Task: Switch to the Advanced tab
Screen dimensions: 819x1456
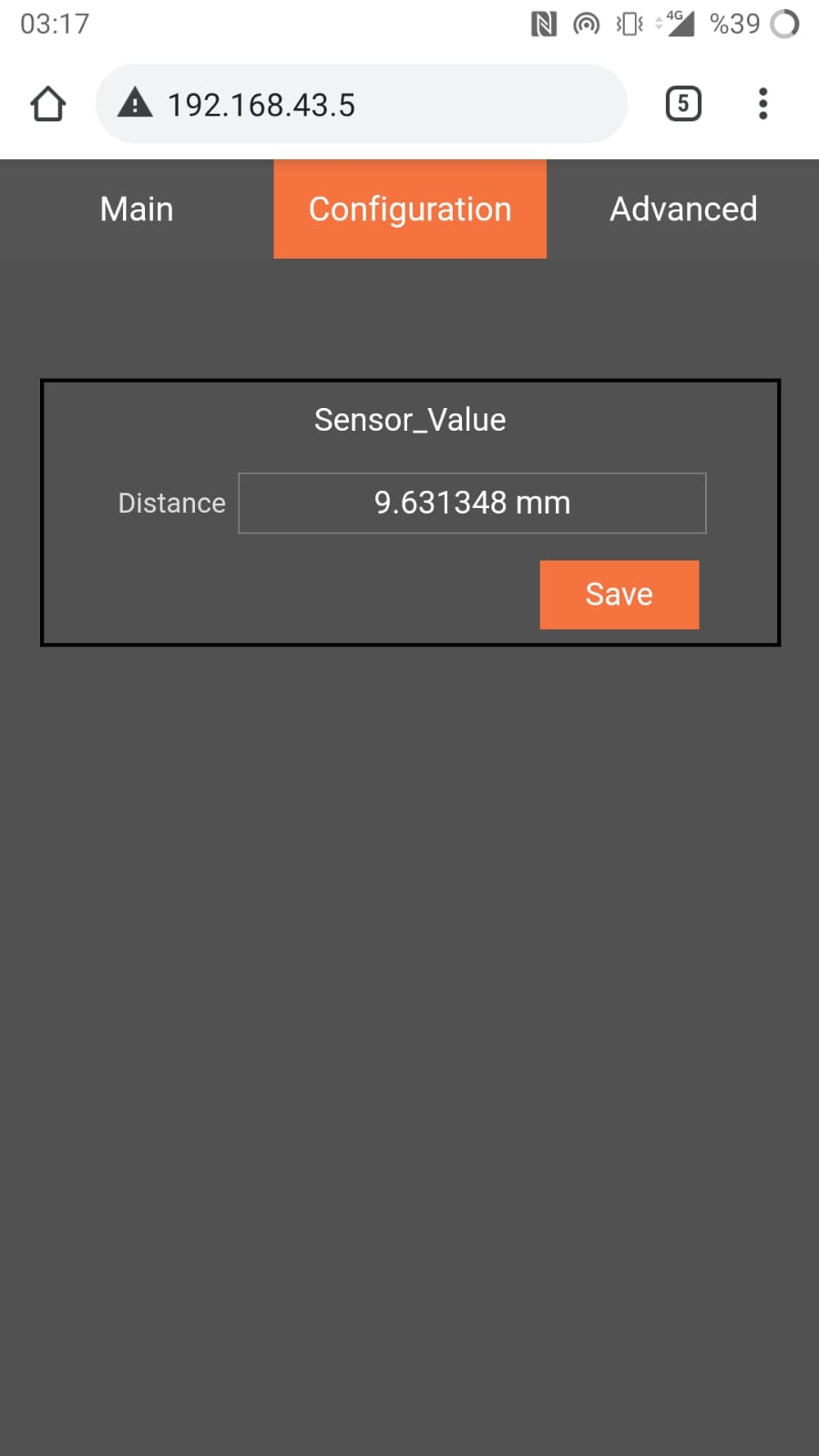Action: click(683, 209)
